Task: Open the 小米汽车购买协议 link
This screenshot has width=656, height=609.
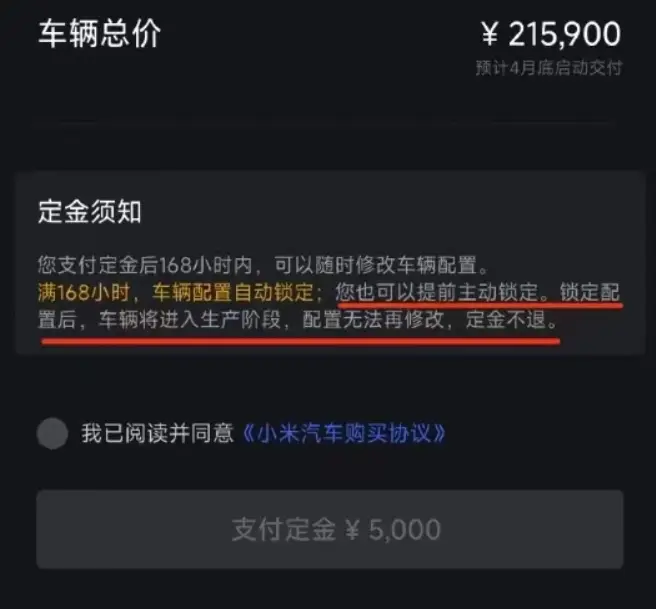Action: click(343, 434)
